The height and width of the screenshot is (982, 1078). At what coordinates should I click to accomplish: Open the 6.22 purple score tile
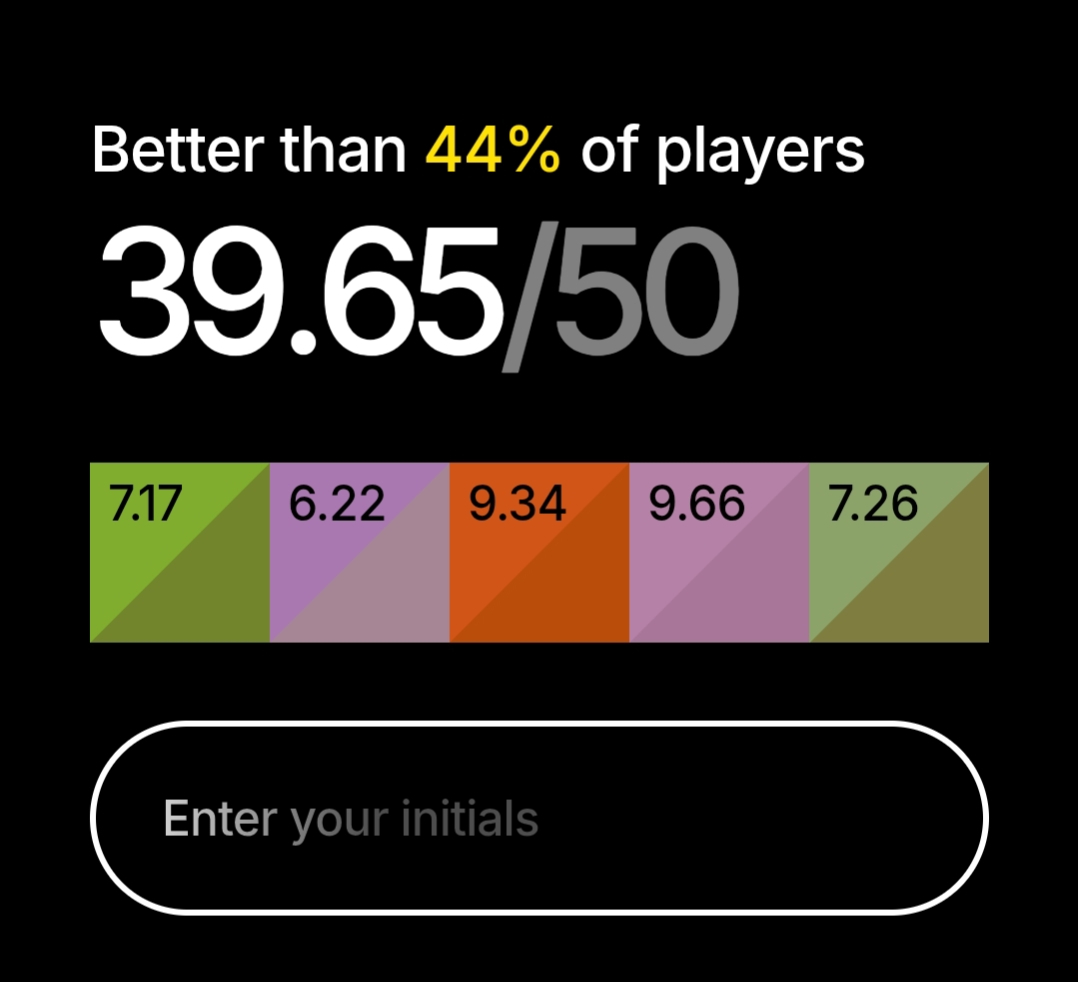coord(360,552)
